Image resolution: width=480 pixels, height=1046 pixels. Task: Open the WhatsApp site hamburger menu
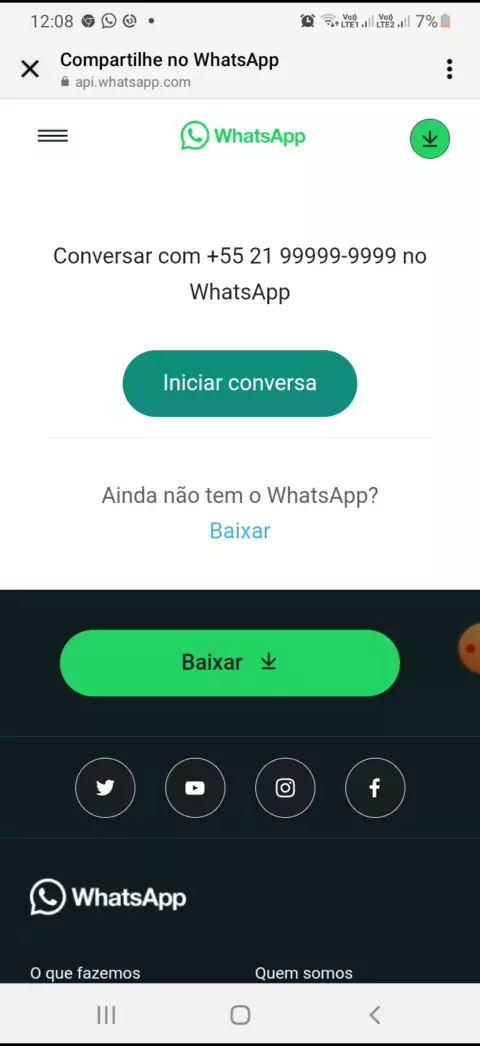(53, 136)
